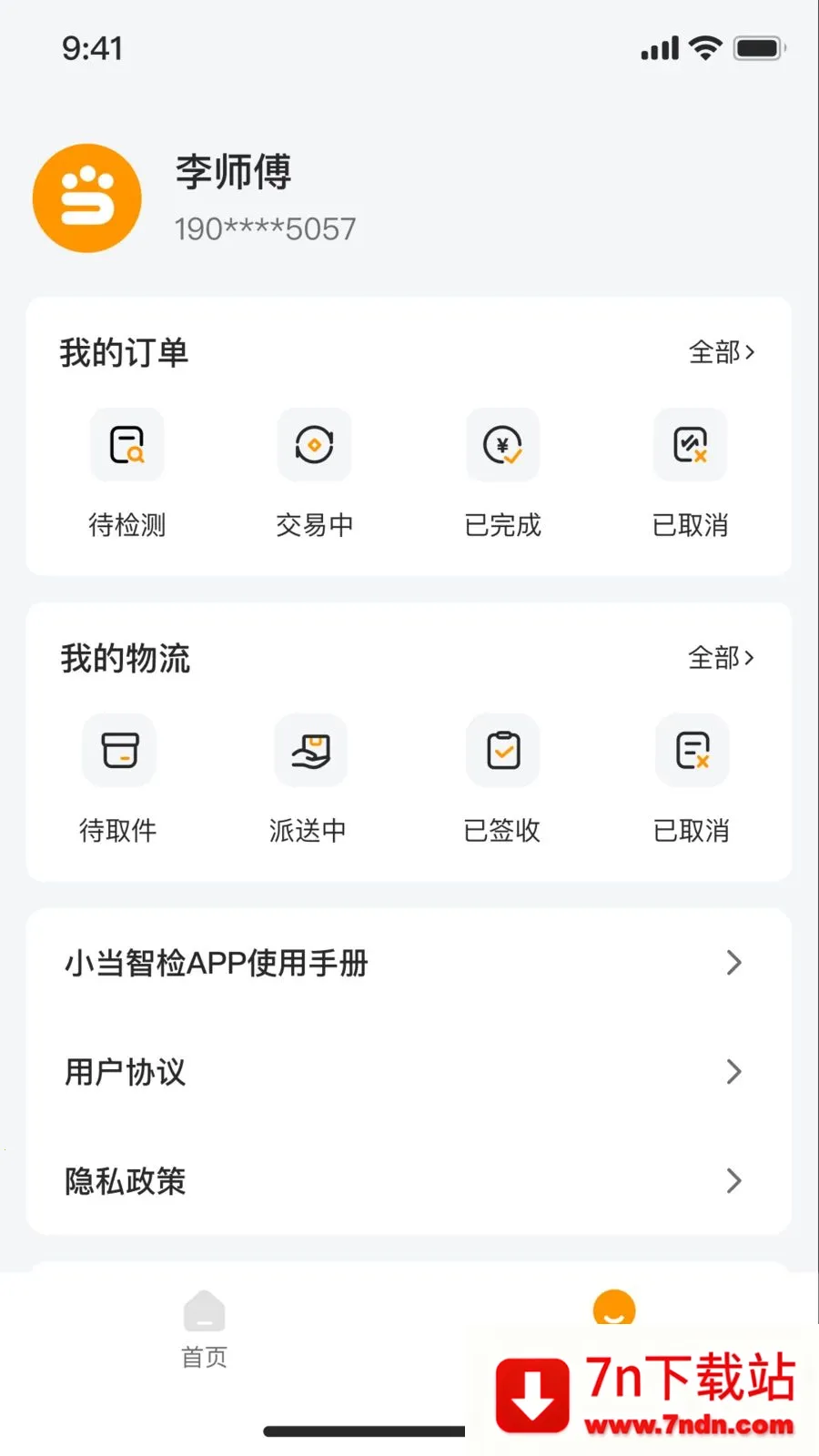The image size is (819, 1456).
Task: Open 全部 link in 我的物流 section
Action: (x=722, y=658)
